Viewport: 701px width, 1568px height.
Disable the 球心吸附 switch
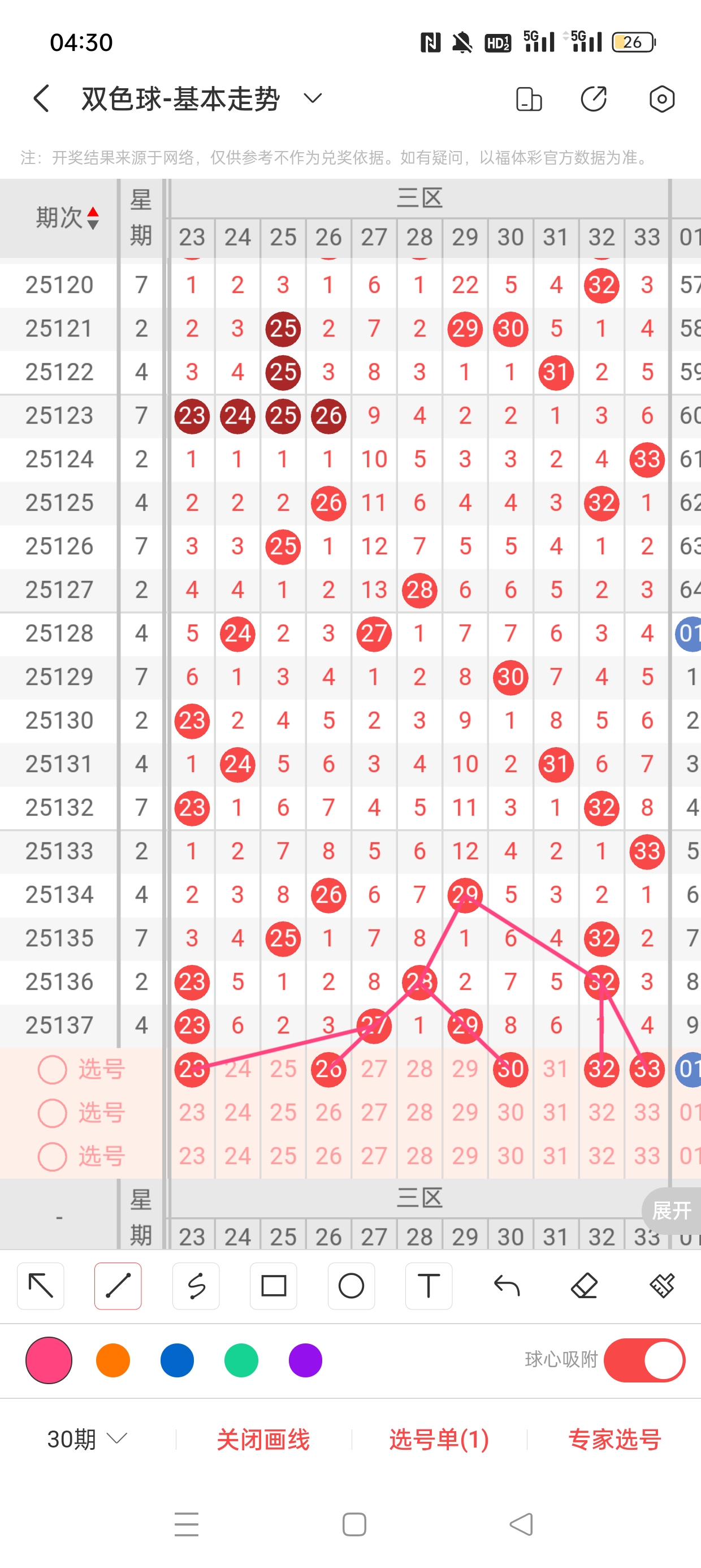[644, 1360]
